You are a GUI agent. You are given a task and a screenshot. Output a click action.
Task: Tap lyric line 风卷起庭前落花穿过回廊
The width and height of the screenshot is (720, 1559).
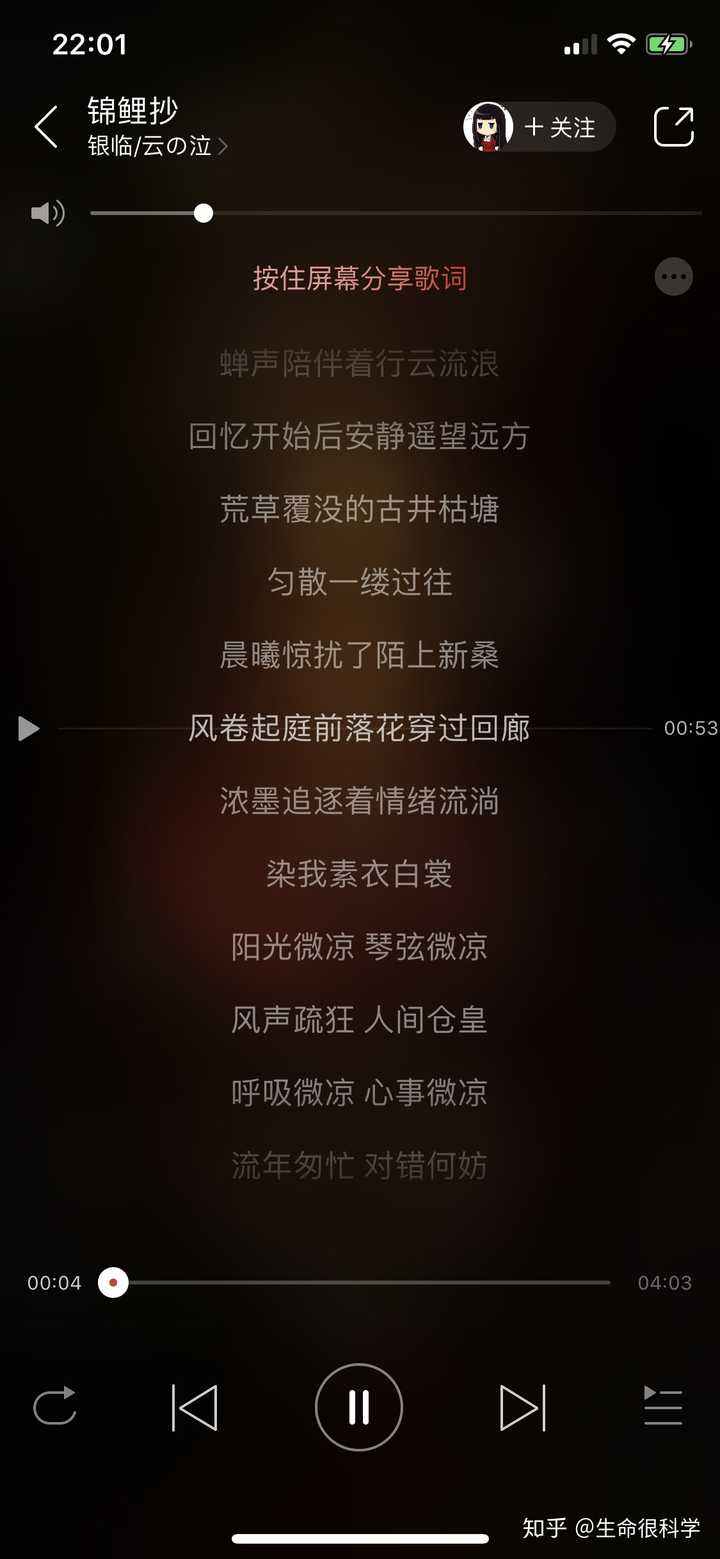coord(358,728)
